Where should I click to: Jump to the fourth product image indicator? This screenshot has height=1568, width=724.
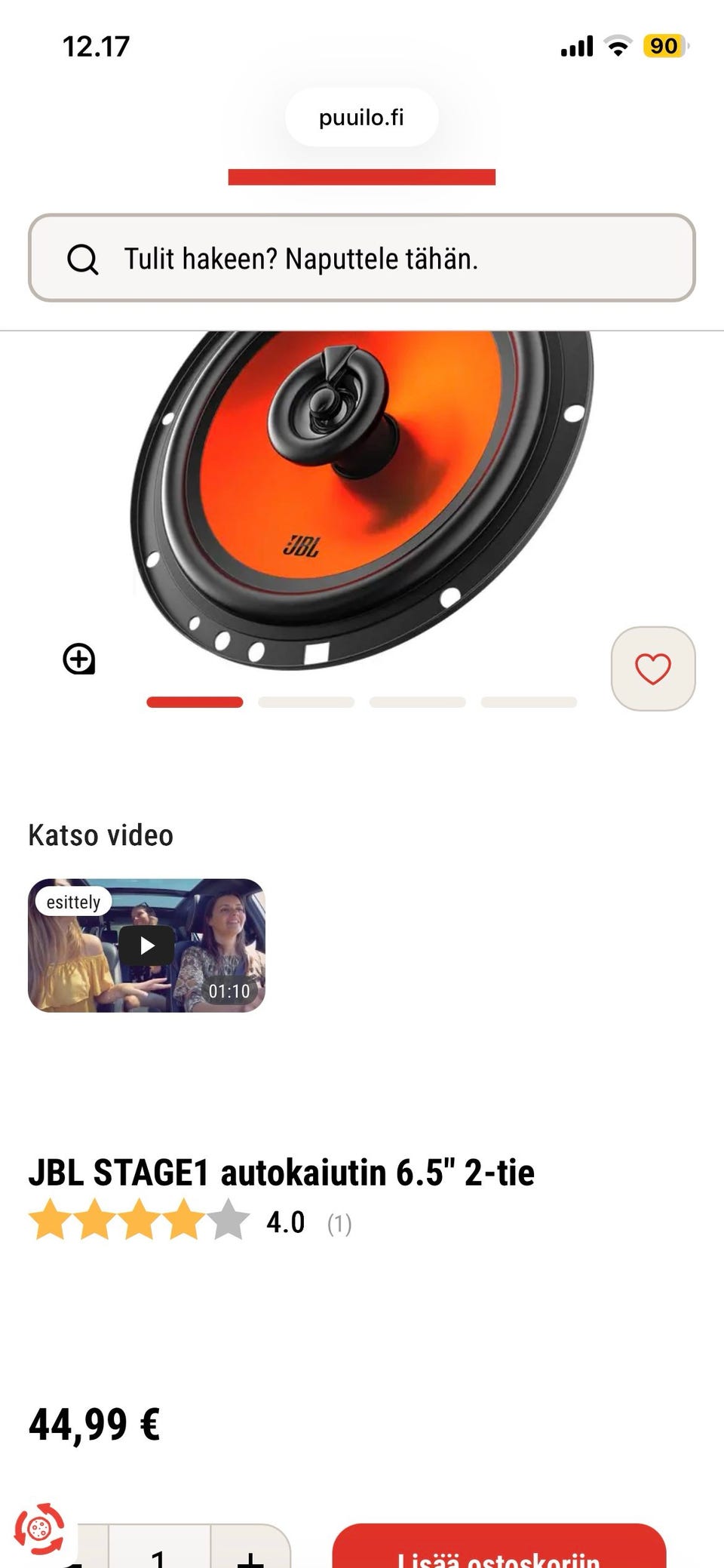pyautogui.click(x=529, y=703)
